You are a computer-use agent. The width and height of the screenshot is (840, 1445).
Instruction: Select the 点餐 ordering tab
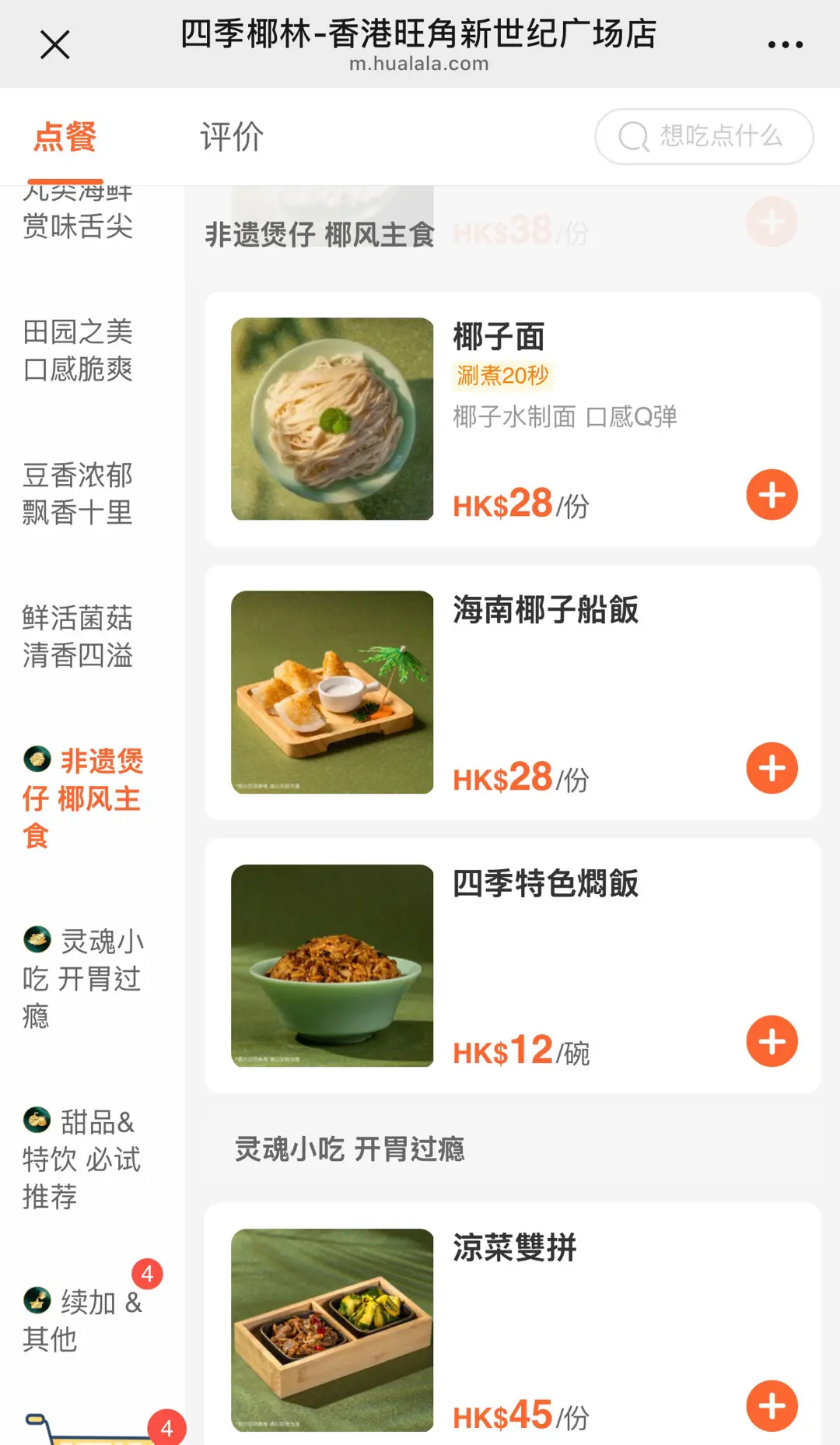click(x=65, y=137)
